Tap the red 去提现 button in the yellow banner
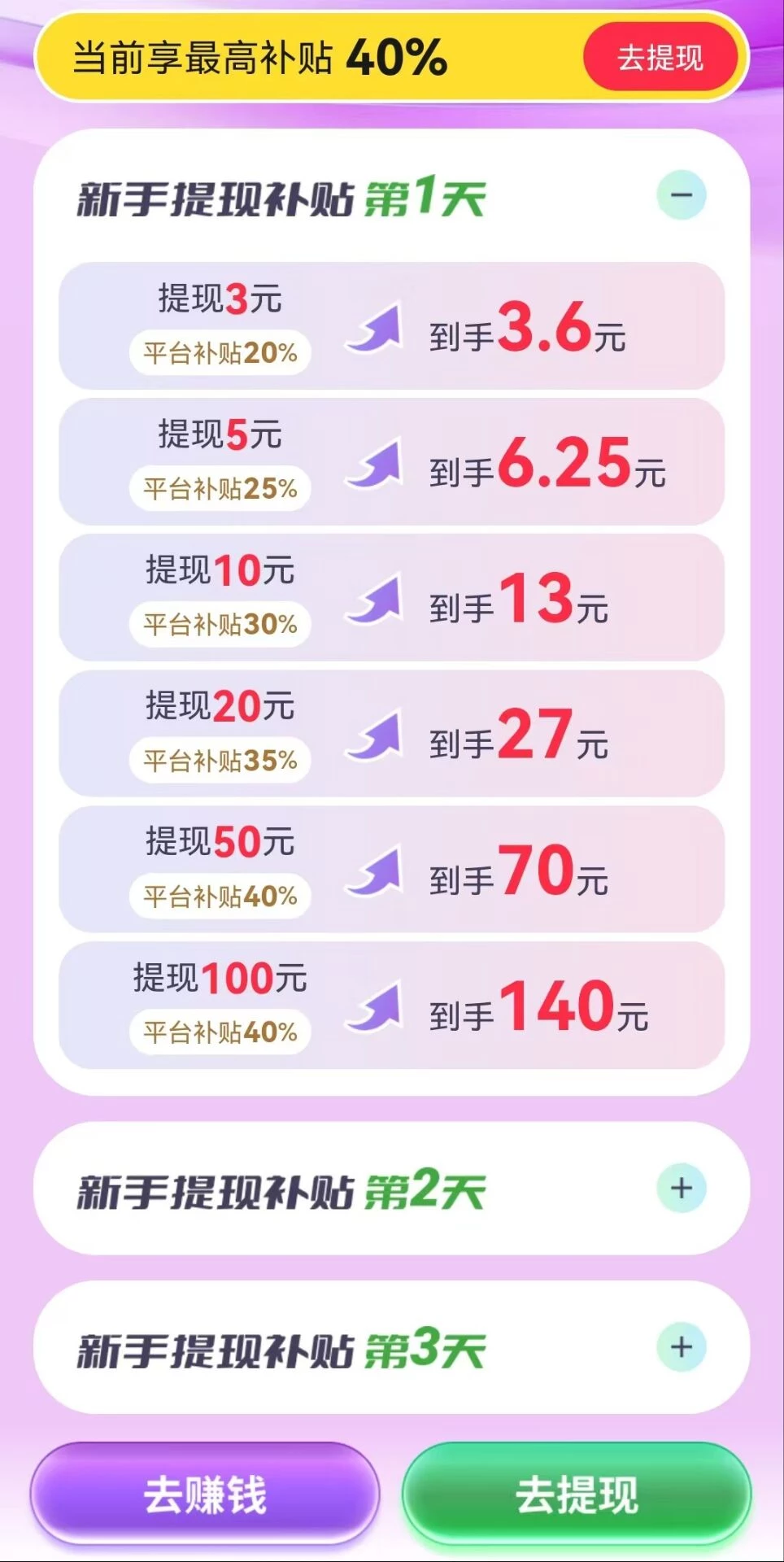The image size is (784, 1562). pyautogui.click(x=660, y=58)
